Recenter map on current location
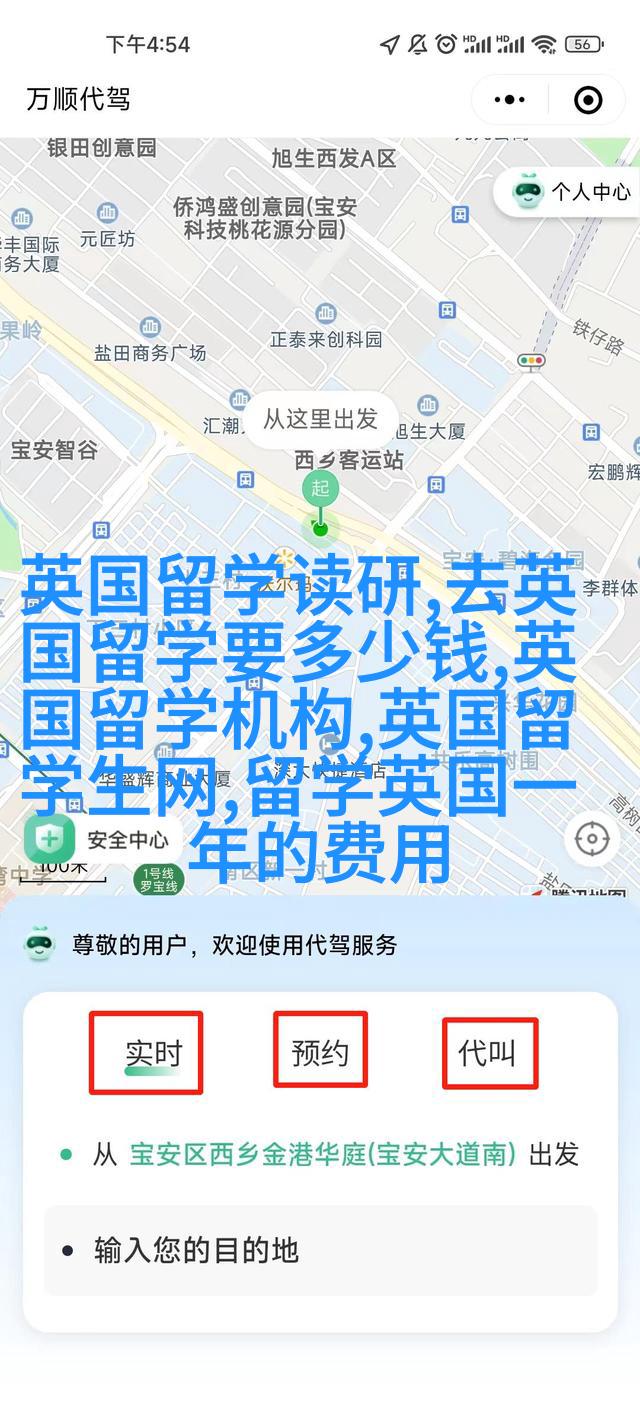 [x=593, y=839]
